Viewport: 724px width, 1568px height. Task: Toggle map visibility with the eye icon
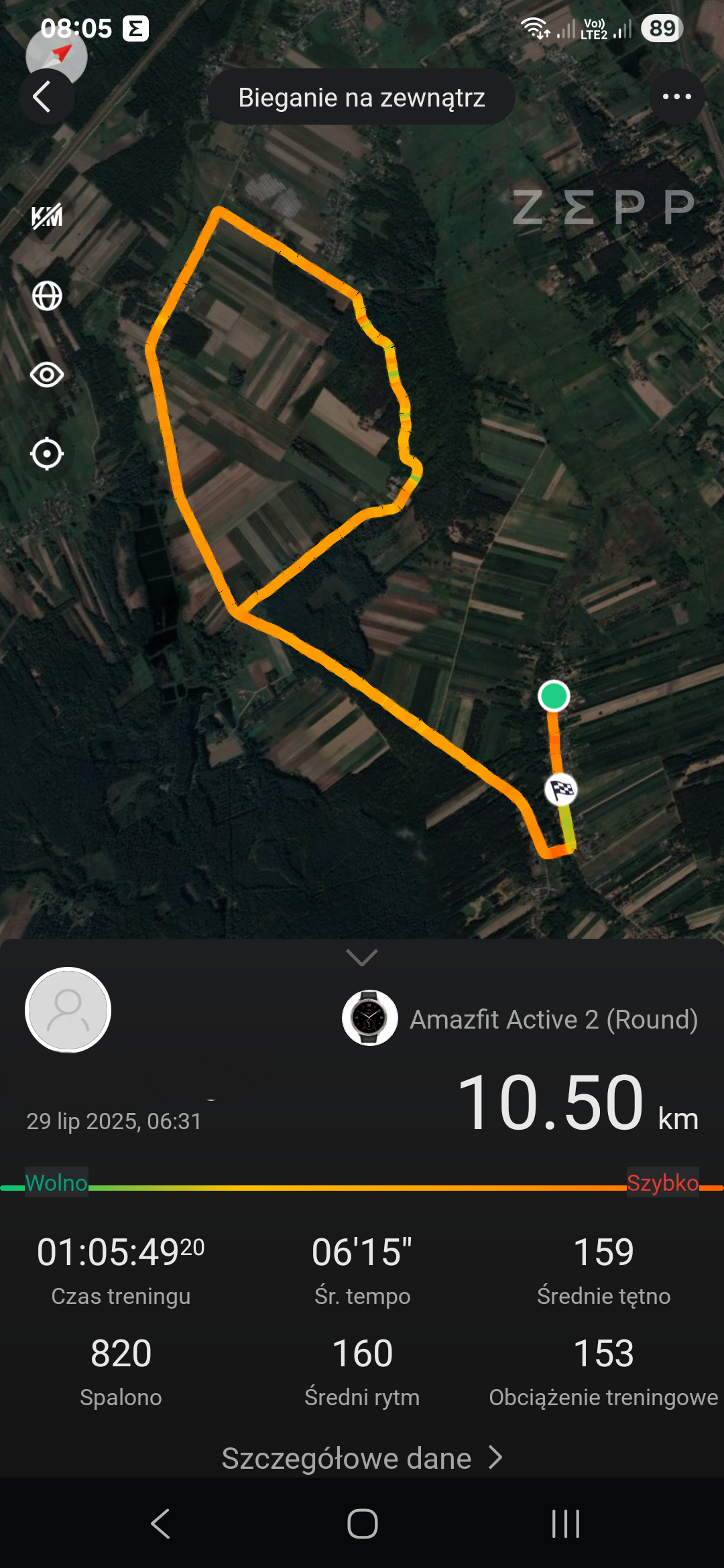click(x=47, y=375)
